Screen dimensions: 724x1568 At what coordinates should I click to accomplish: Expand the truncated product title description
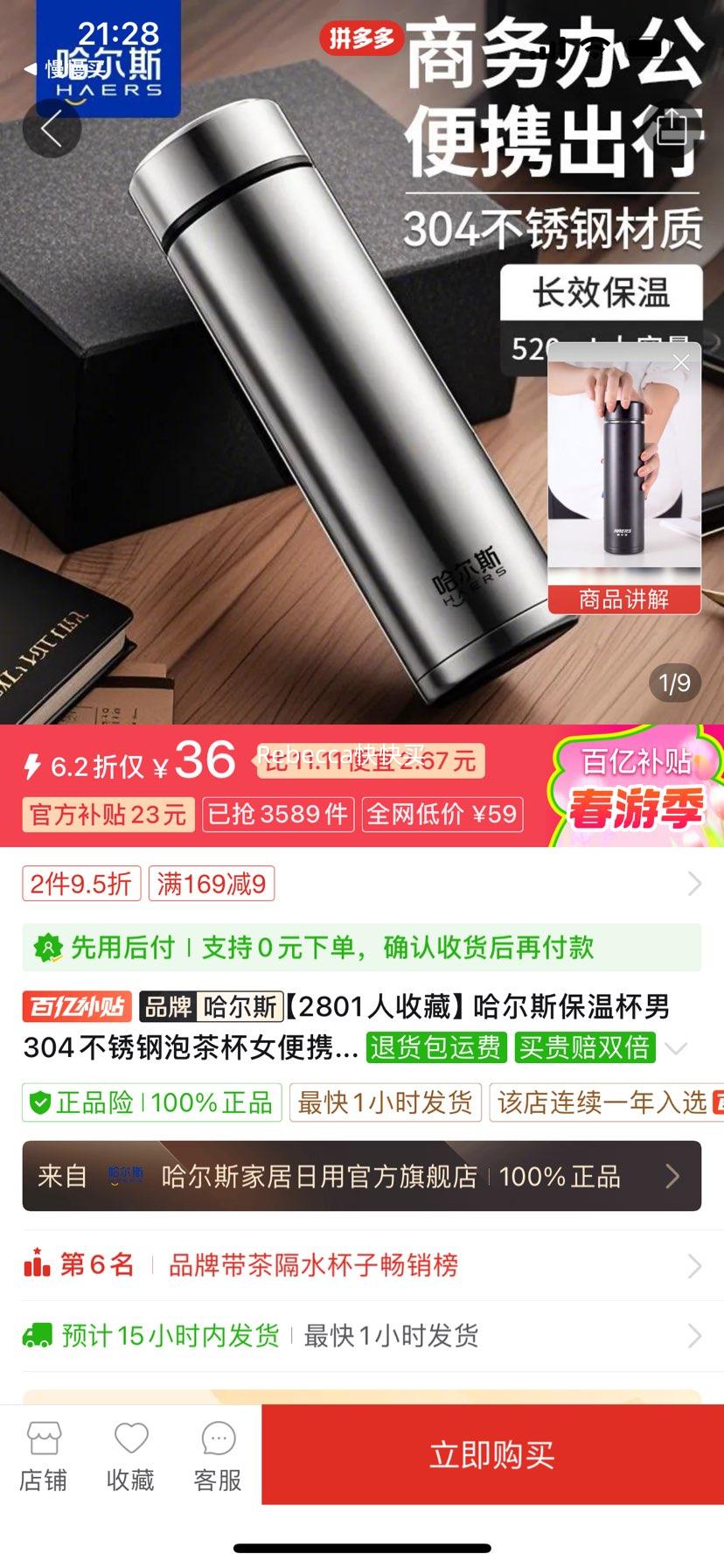click(x=674, y=1048)
